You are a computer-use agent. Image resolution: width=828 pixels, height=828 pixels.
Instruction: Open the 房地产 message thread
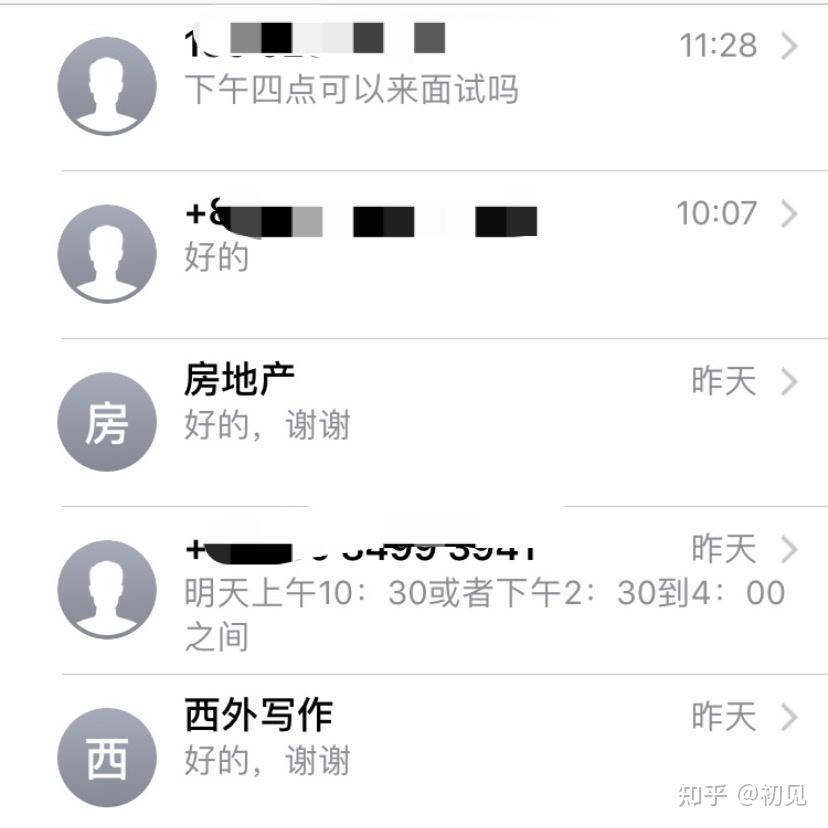click(420, 403)
